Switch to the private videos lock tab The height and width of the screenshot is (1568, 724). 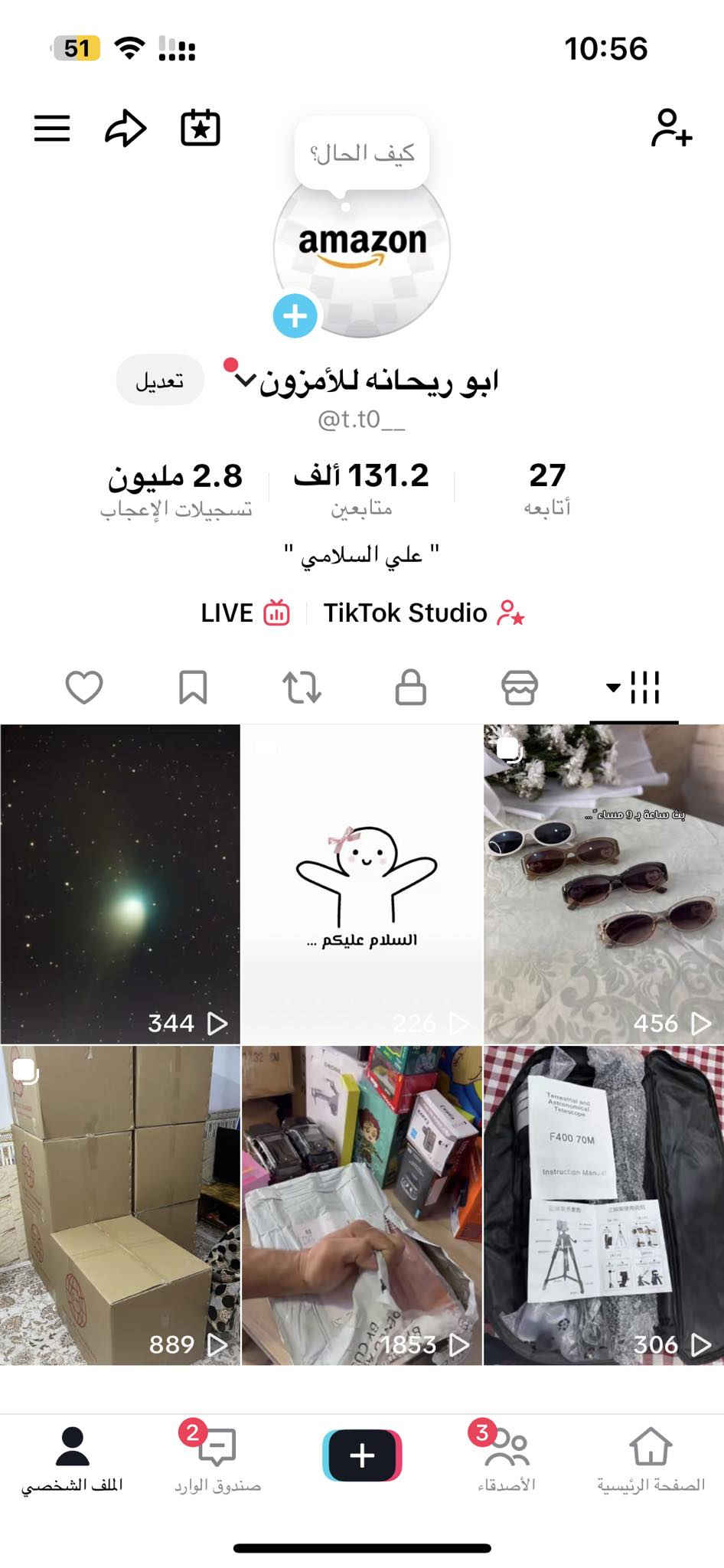point(410,687)
